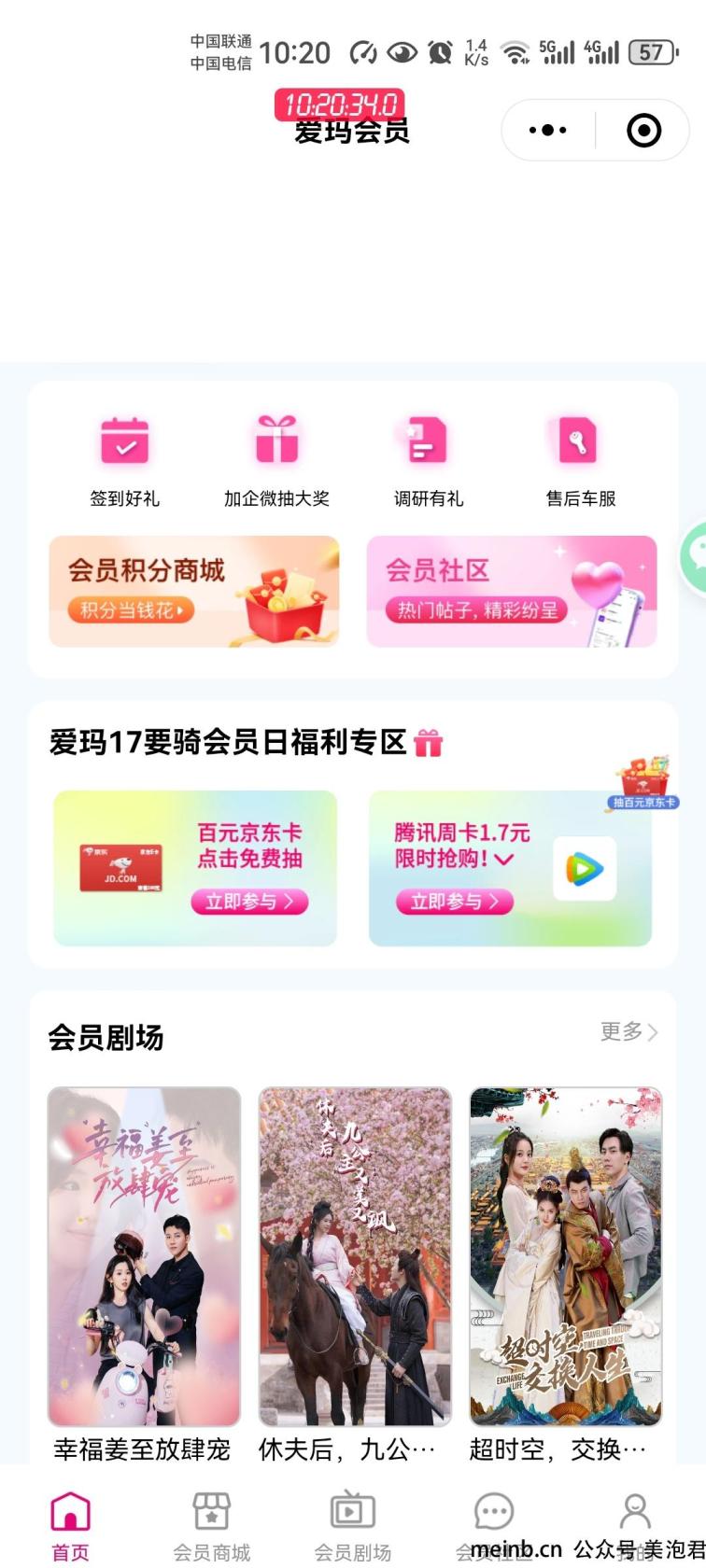Viewport: 706px width, 1568px height.
Task: Open drama 超时空，交换人生
Action: tap(566, 1256)
